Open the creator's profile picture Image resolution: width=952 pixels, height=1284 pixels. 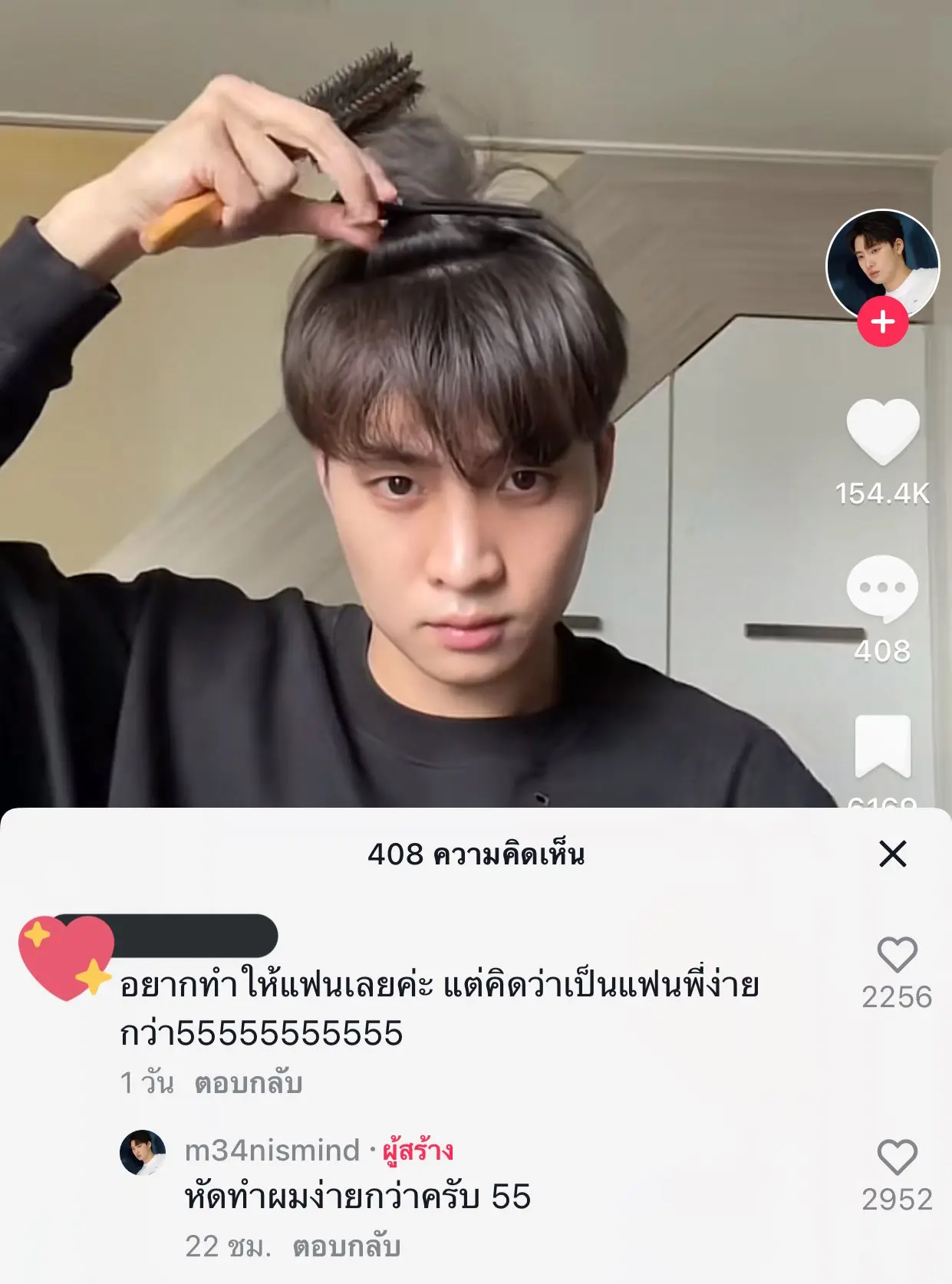tap(881, 263)
